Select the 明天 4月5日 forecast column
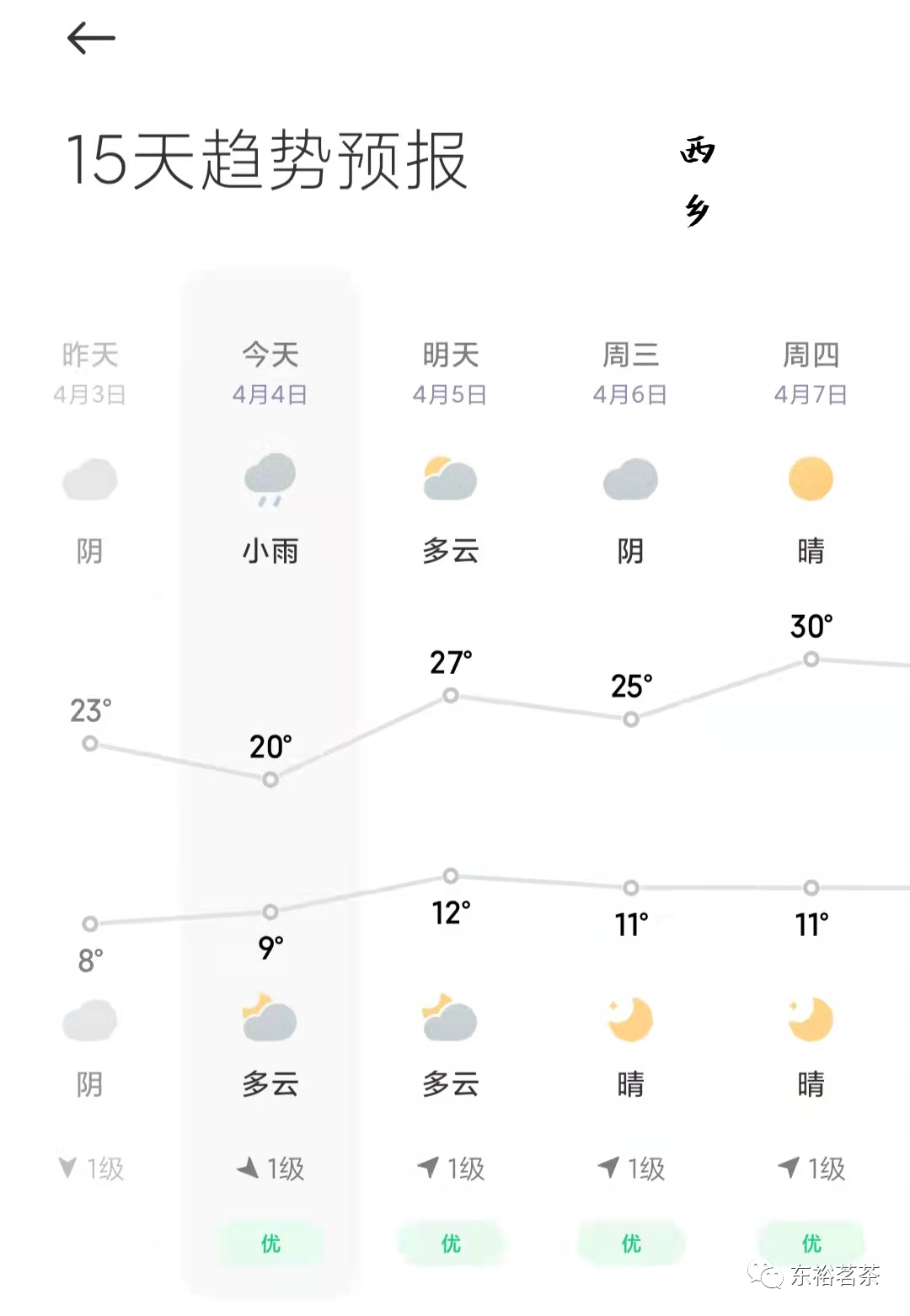Viewport: 910px width, 1316px height. point(450,372)
